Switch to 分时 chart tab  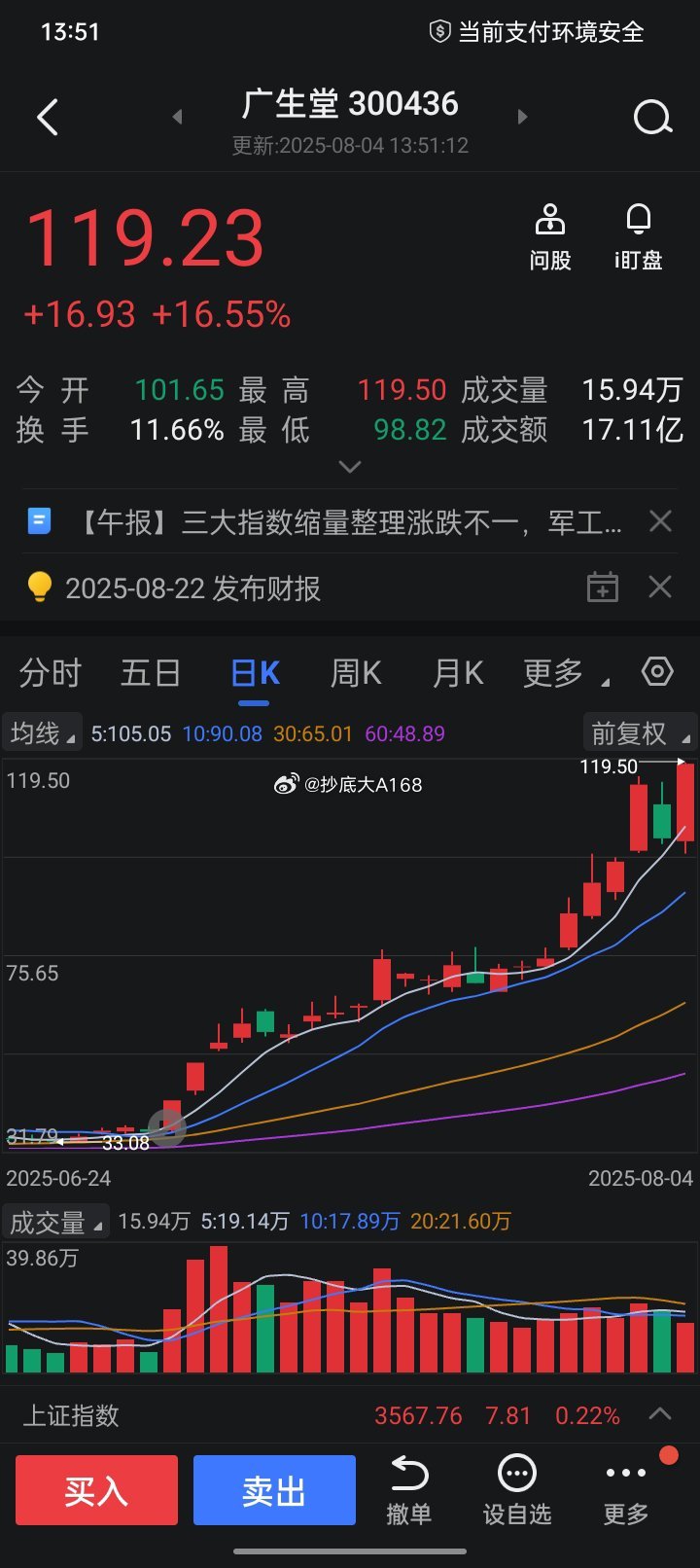(x=50, y=673)
